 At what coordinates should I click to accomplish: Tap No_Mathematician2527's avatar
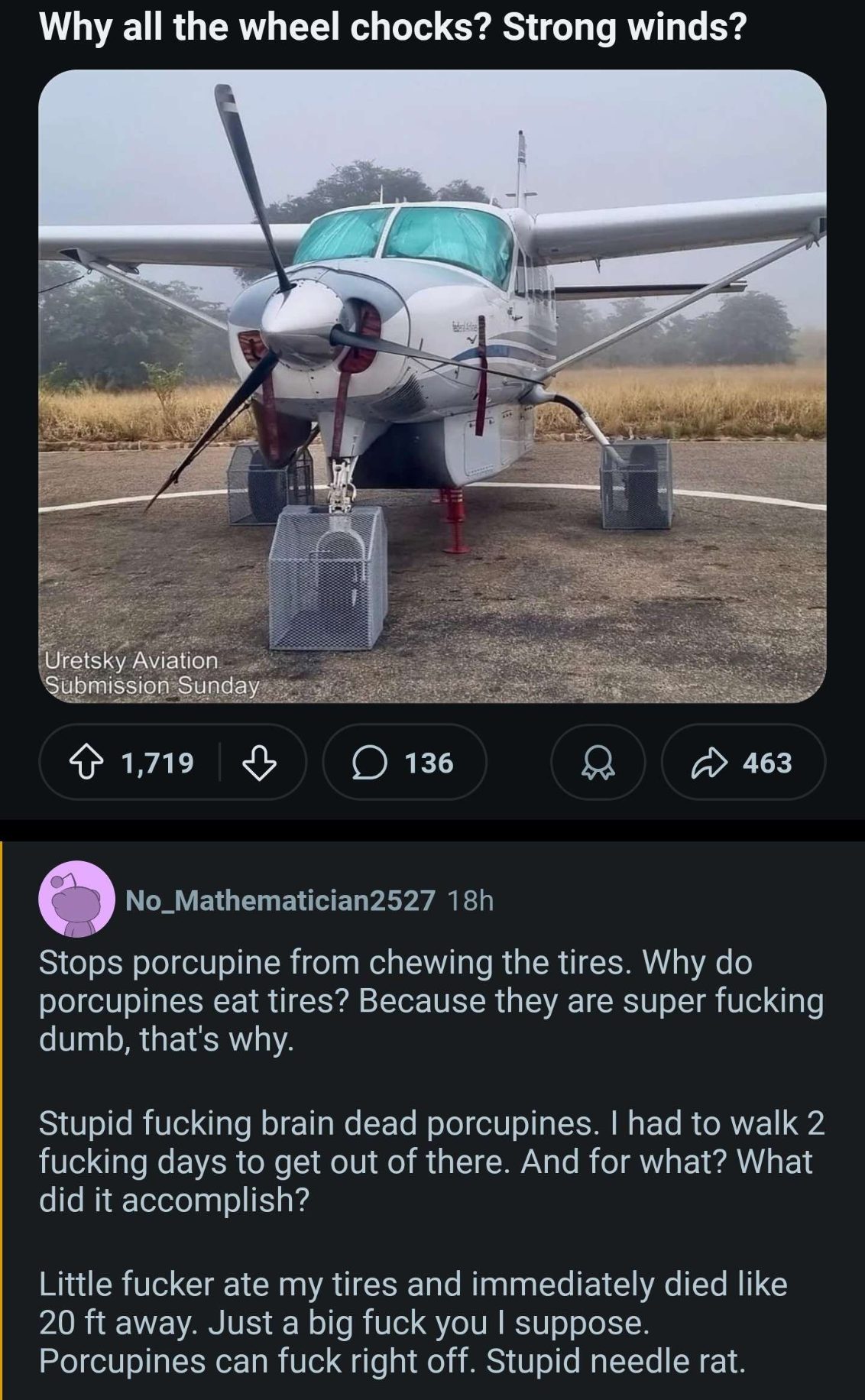tap(76, 899)
